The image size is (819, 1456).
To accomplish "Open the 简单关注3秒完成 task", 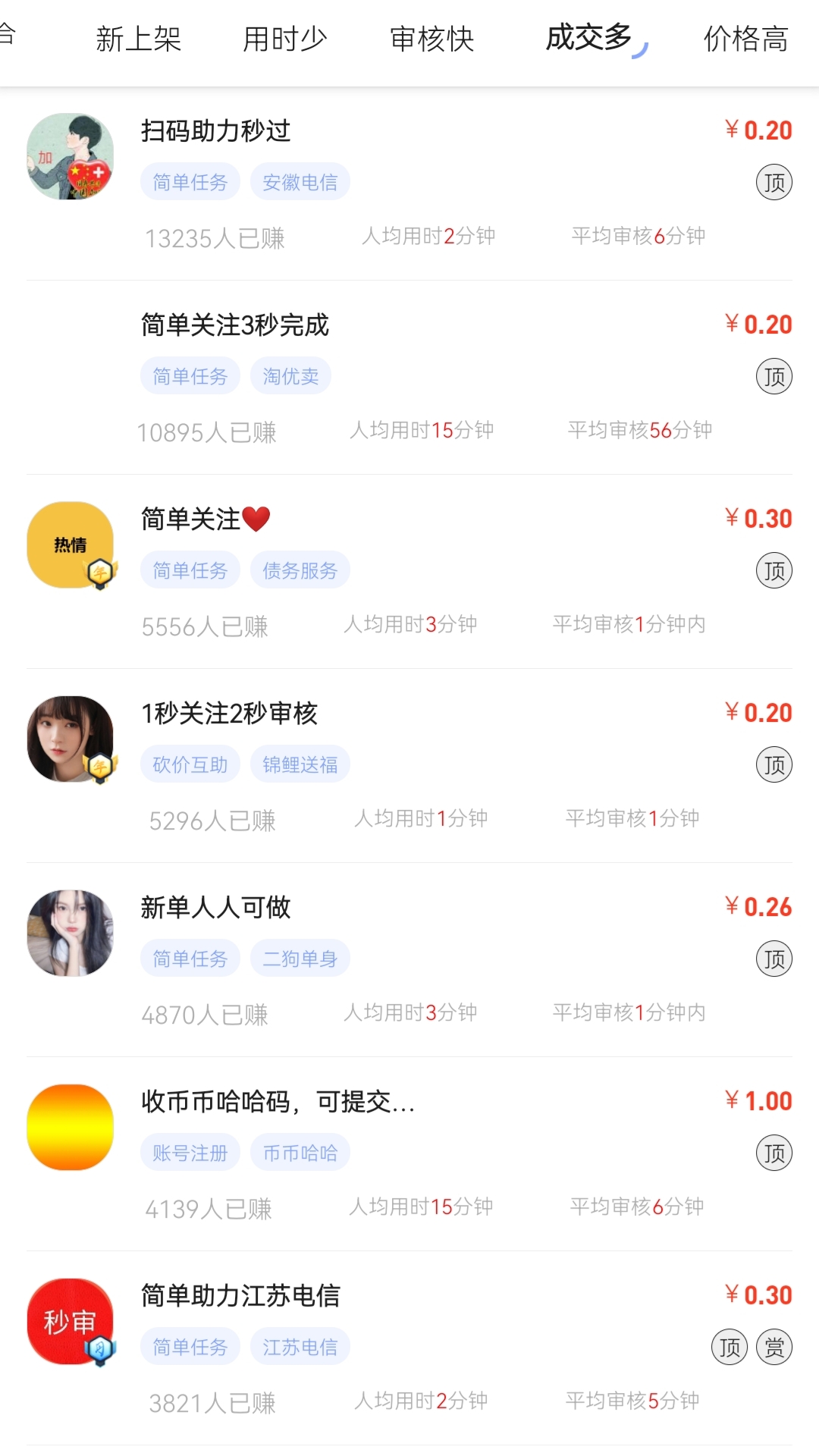I will click(x=235, y=325).
